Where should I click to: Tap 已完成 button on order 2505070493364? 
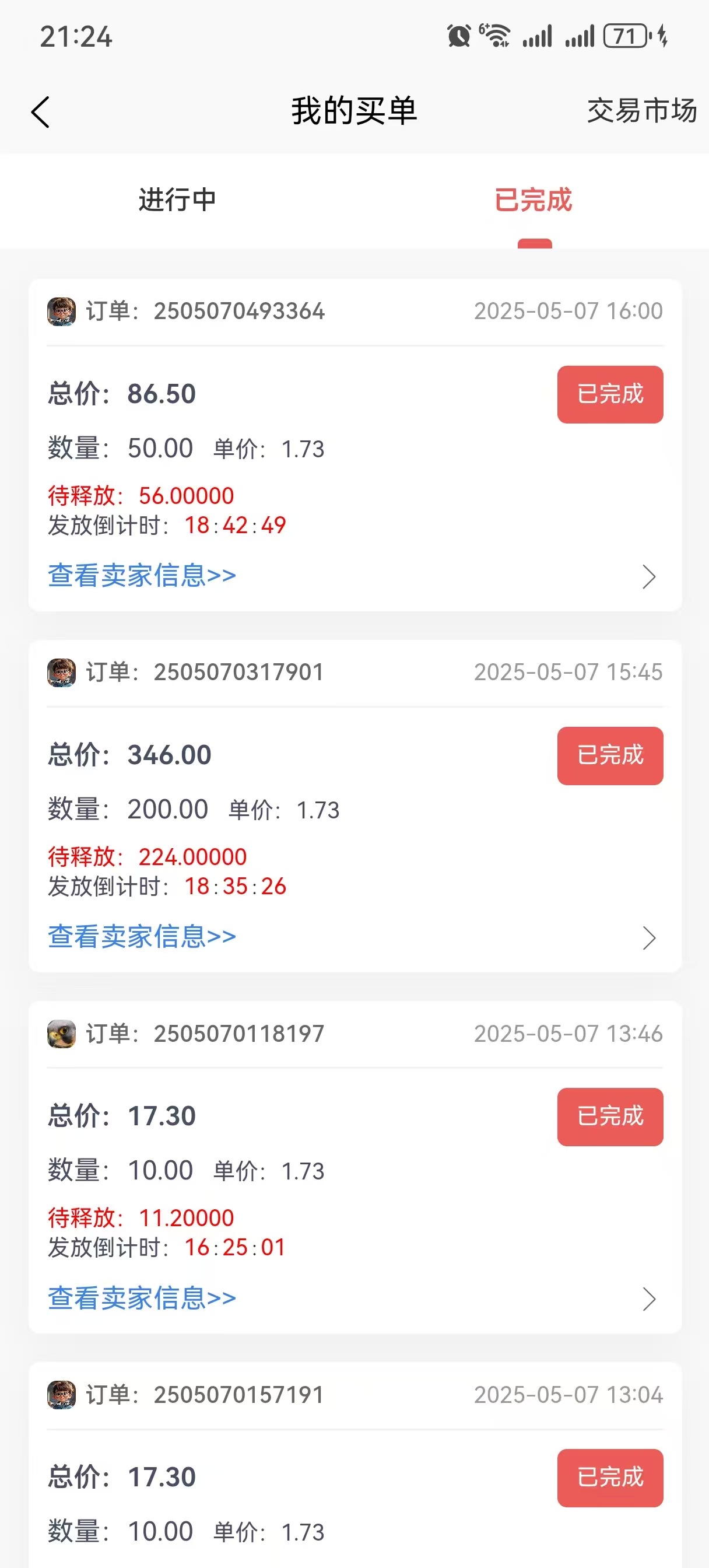click(x=610, y=394)
